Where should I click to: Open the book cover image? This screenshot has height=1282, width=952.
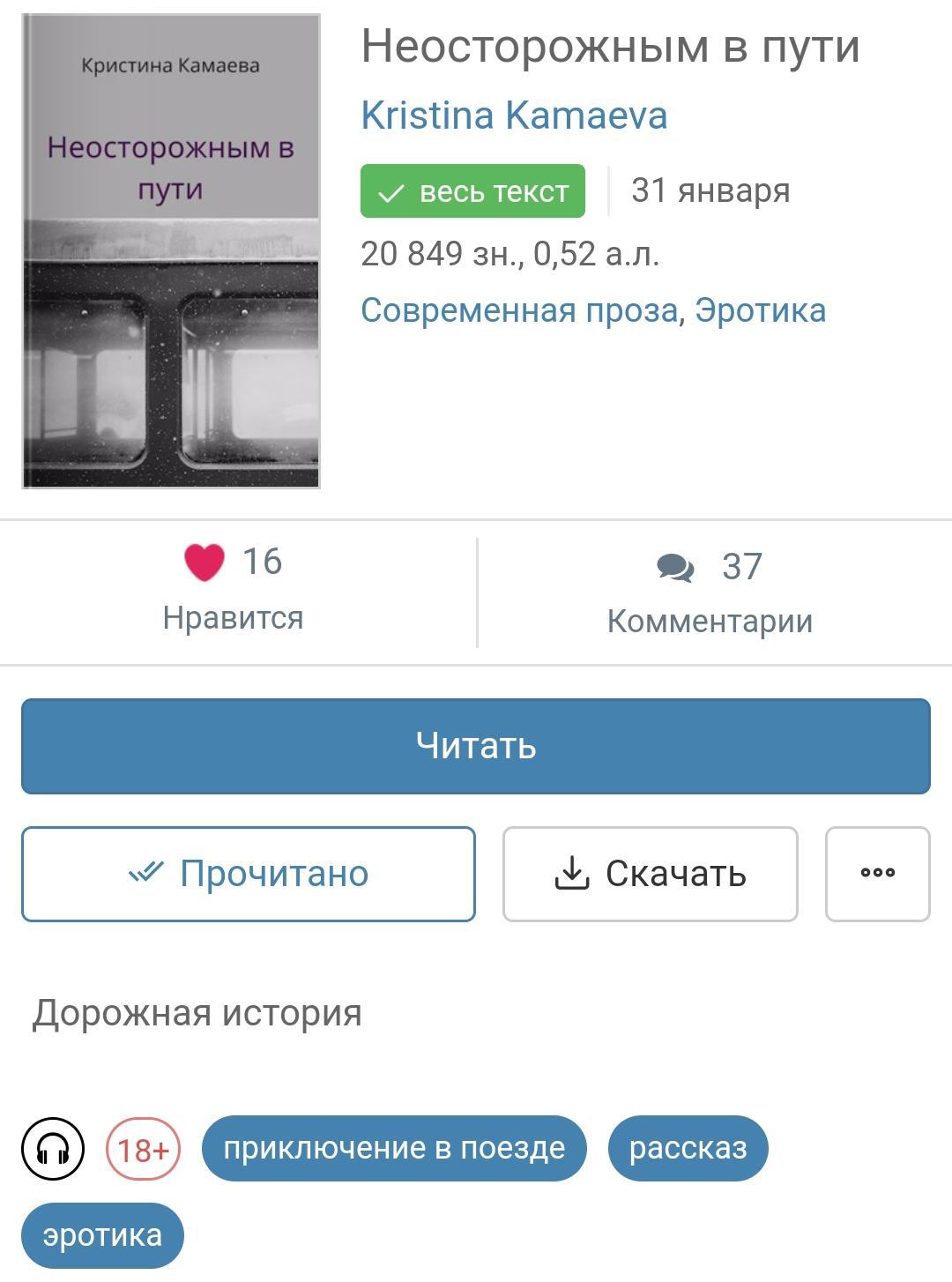coord(171,251)
